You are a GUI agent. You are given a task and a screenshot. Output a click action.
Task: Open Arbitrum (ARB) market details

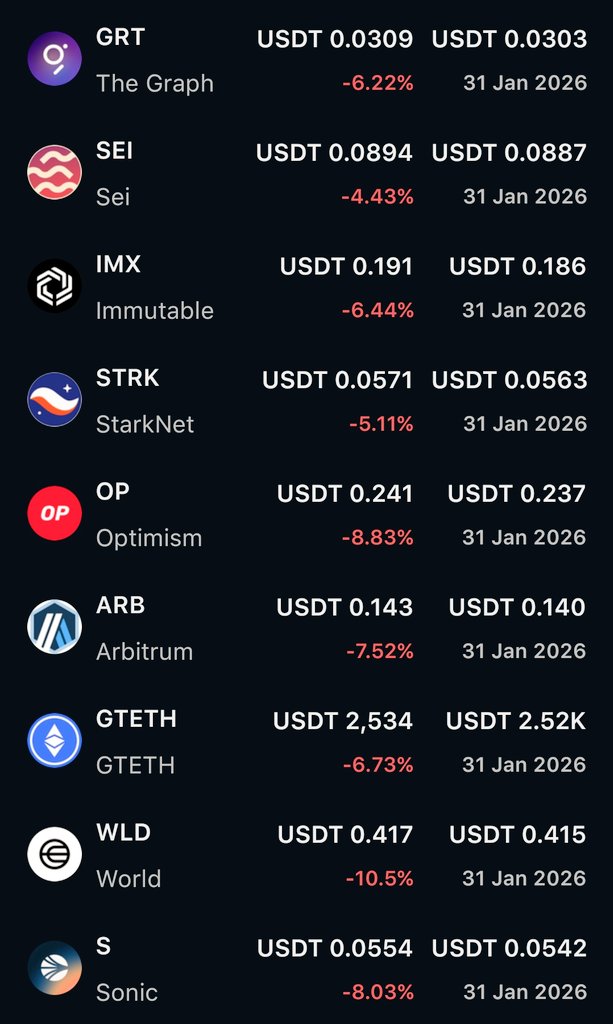[x=306, y=627]
